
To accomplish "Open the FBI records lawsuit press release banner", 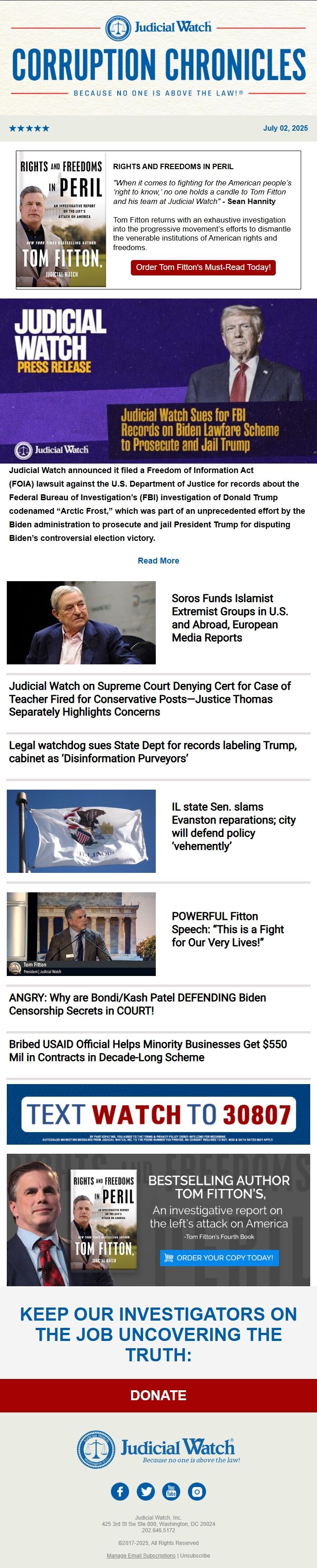I will [158, 380].
